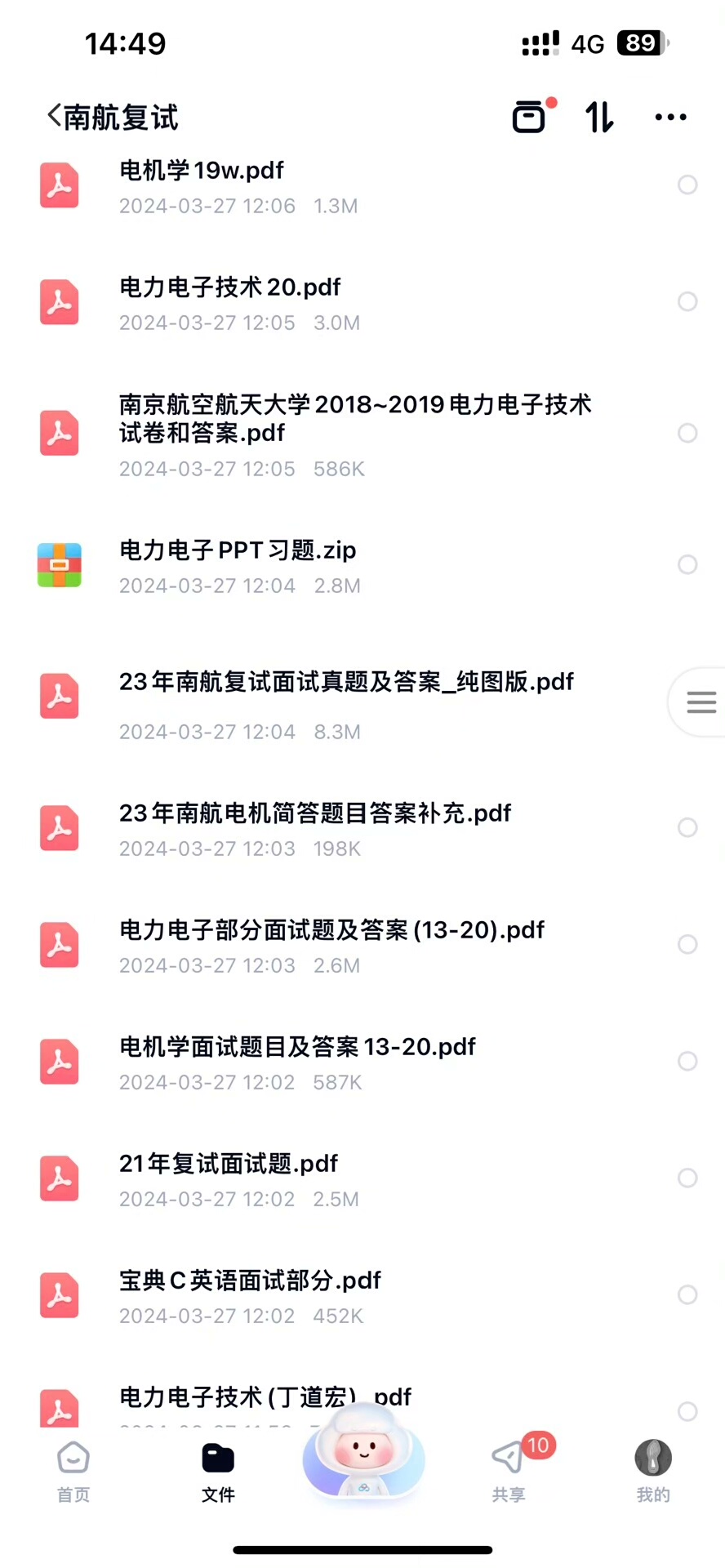Select the checkbox for 电力电子技术20.pdf

[x=687, y=301]
